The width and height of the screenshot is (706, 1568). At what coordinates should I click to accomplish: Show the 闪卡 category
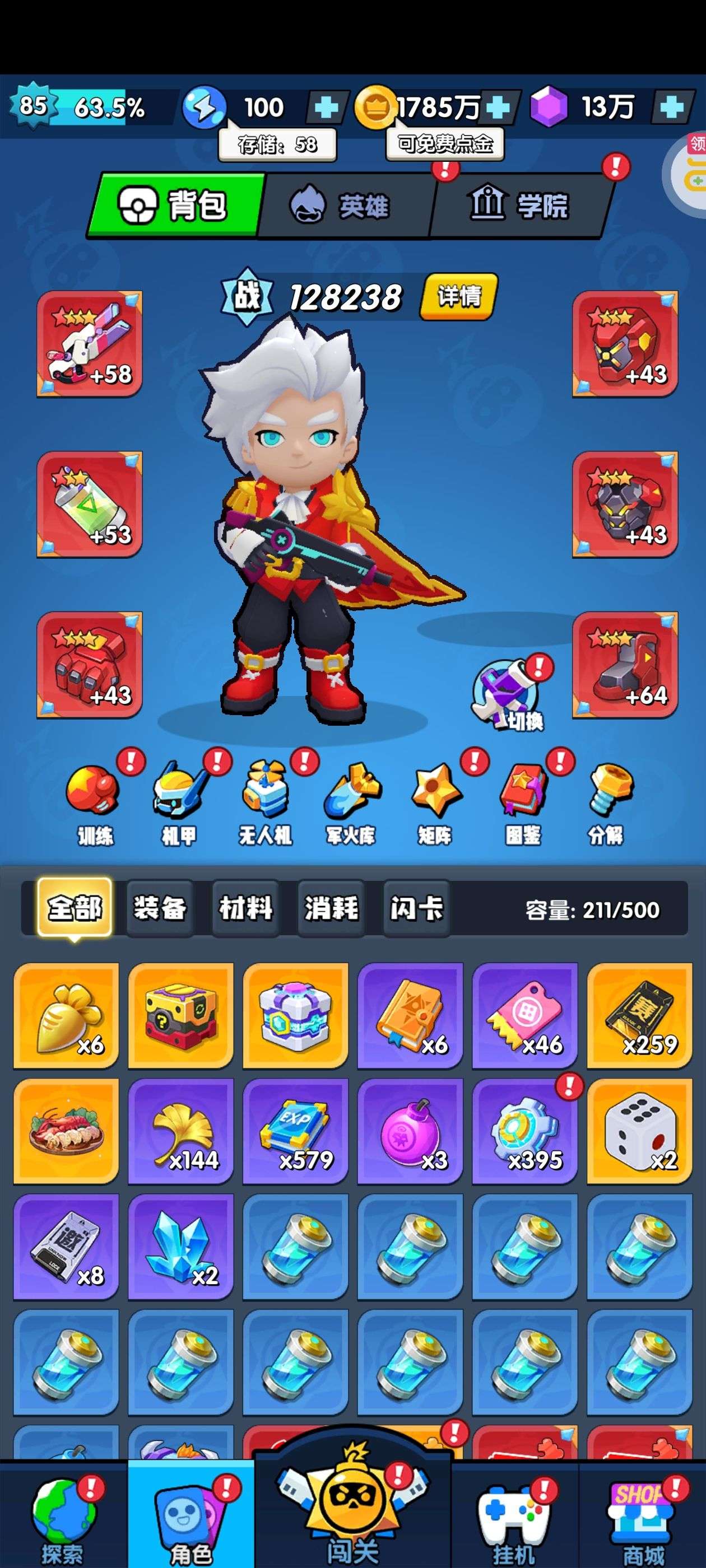pos(417,908)
